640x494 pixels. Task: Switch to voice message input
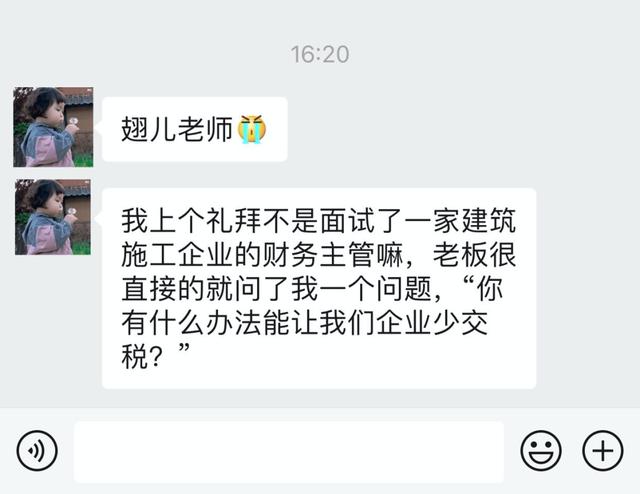38,452
